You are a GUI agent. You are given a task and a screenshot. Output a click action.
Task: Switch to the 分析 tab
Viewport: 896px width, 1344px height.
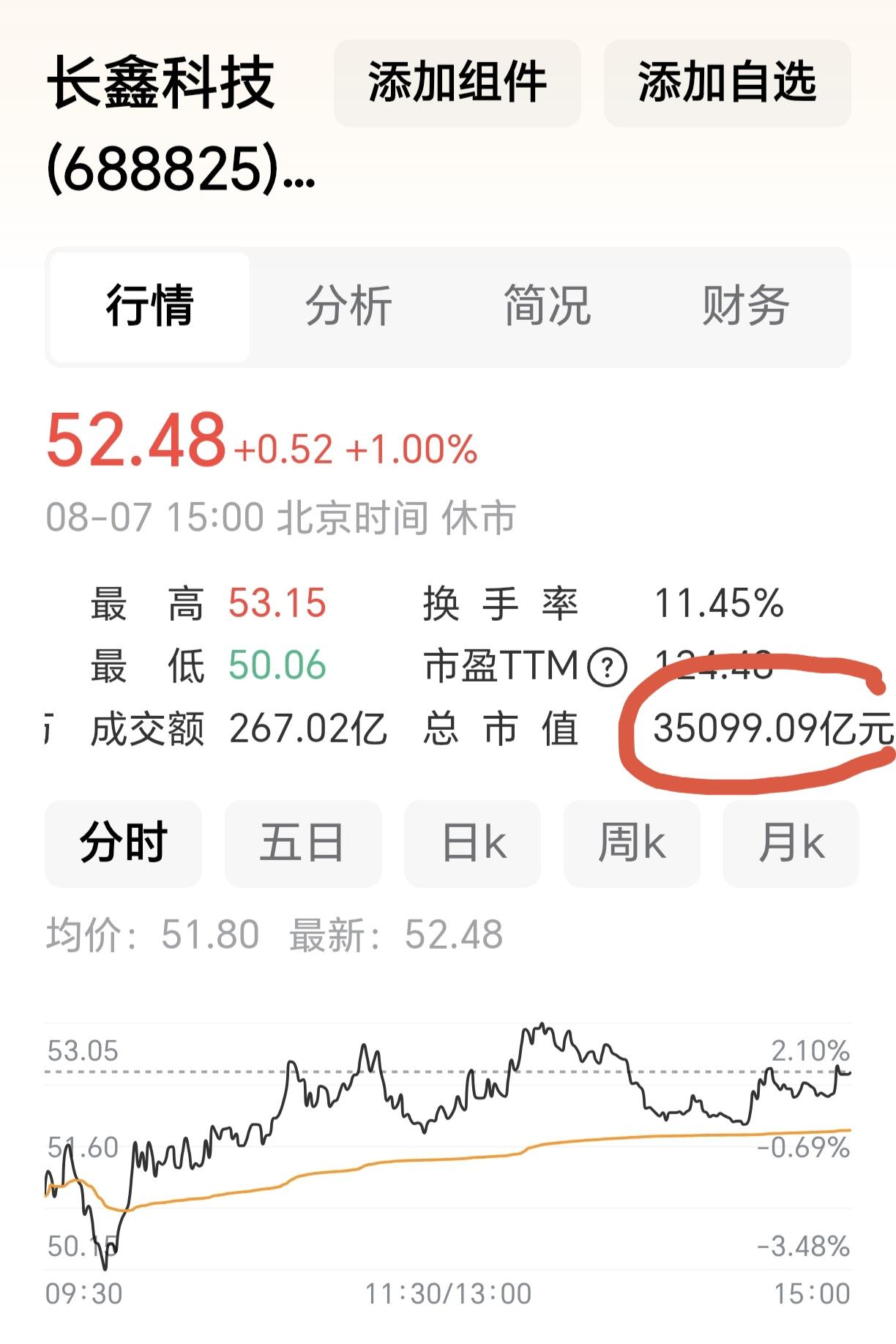(348, 307)
